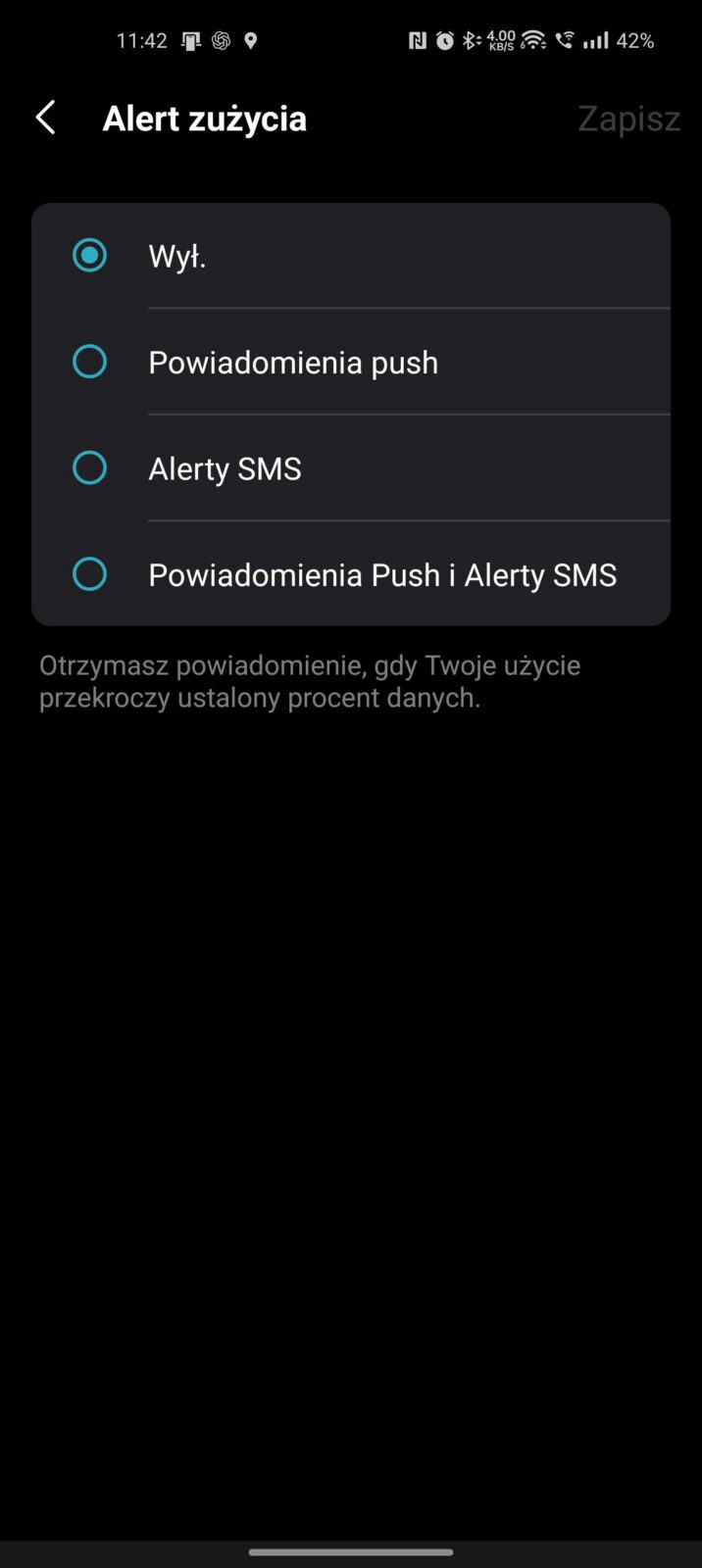Select the Wył. option
This screenshot has height=1568, width=702.
pyautogui.click(x=90, y=256)
